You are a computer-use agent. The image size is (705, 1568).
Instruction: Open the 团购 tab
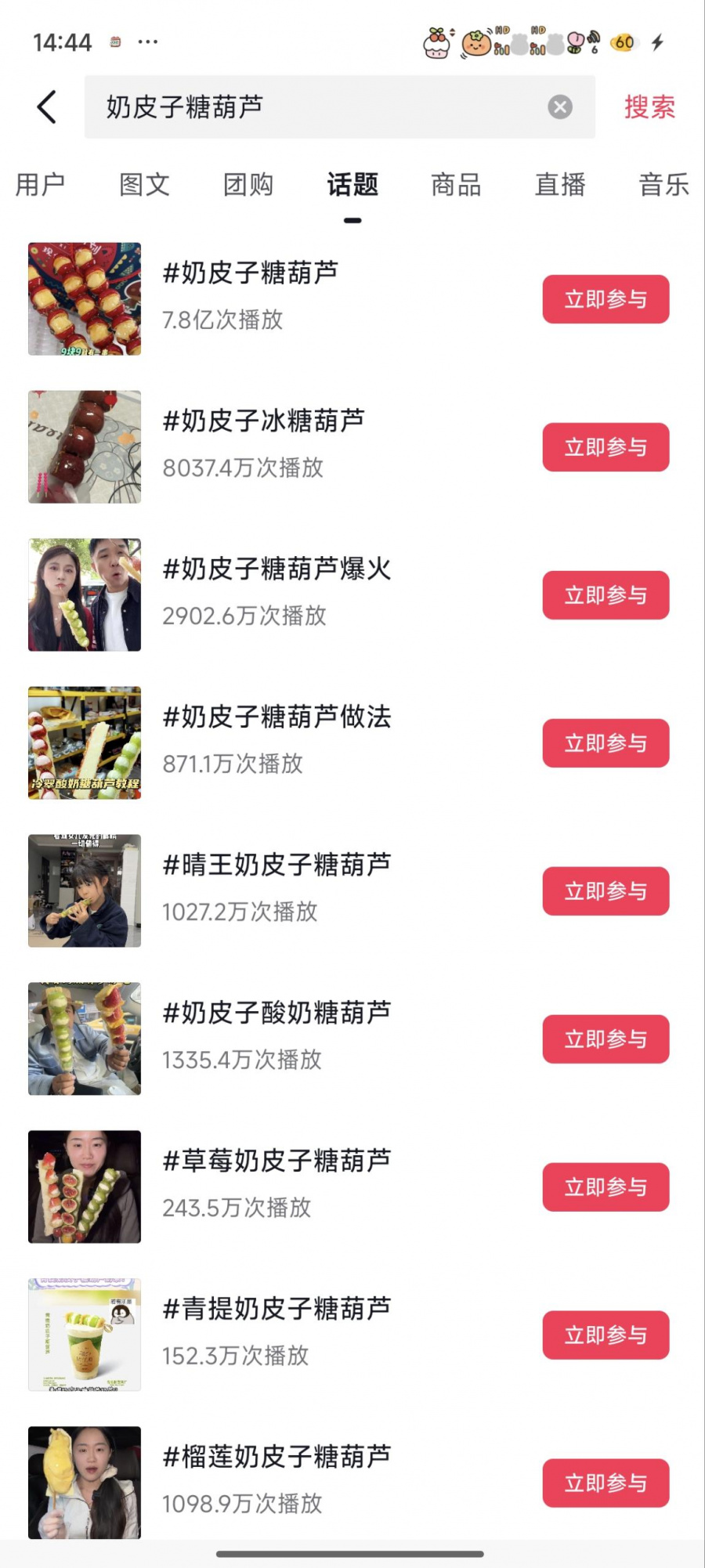248,185
